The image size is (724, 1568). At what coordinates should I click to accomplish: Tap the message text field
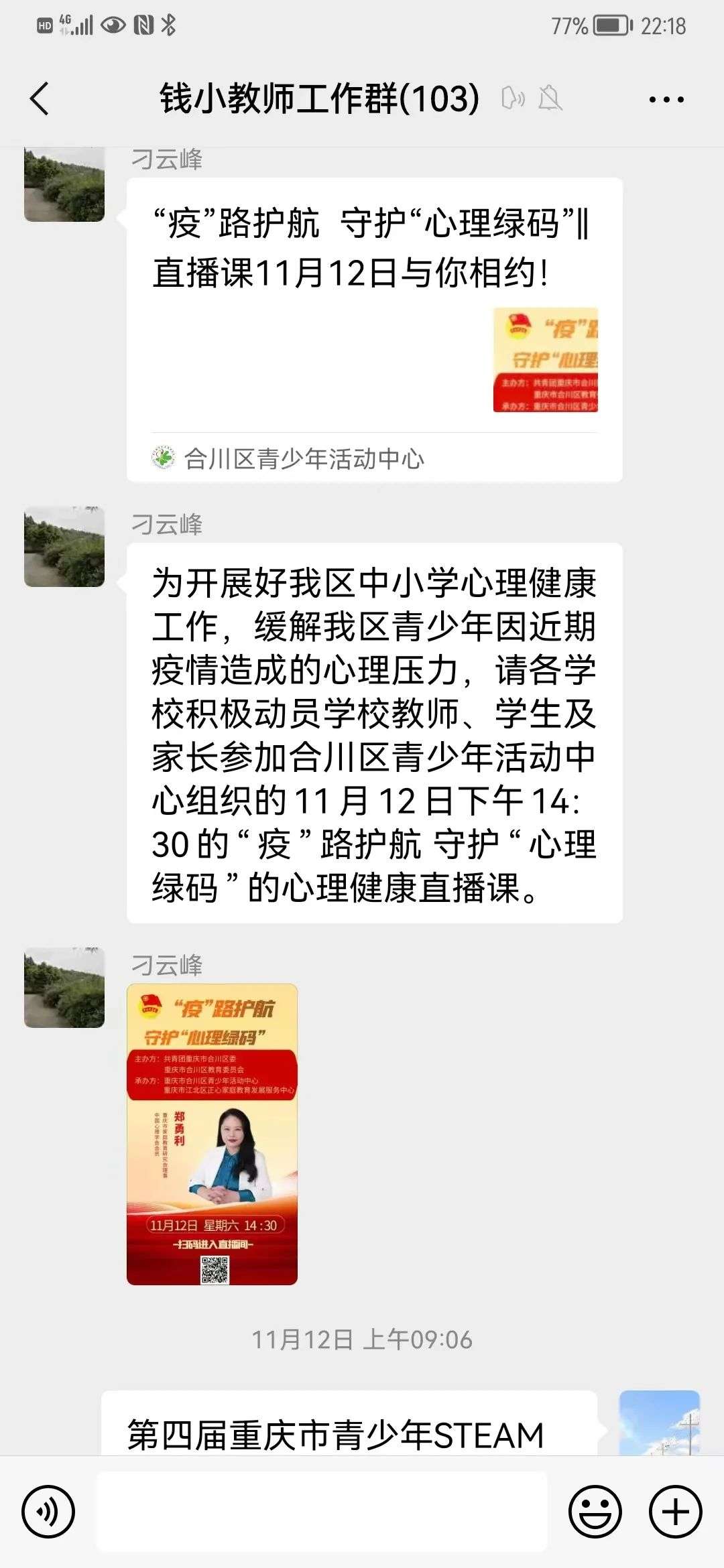[x=322, y=1512]
